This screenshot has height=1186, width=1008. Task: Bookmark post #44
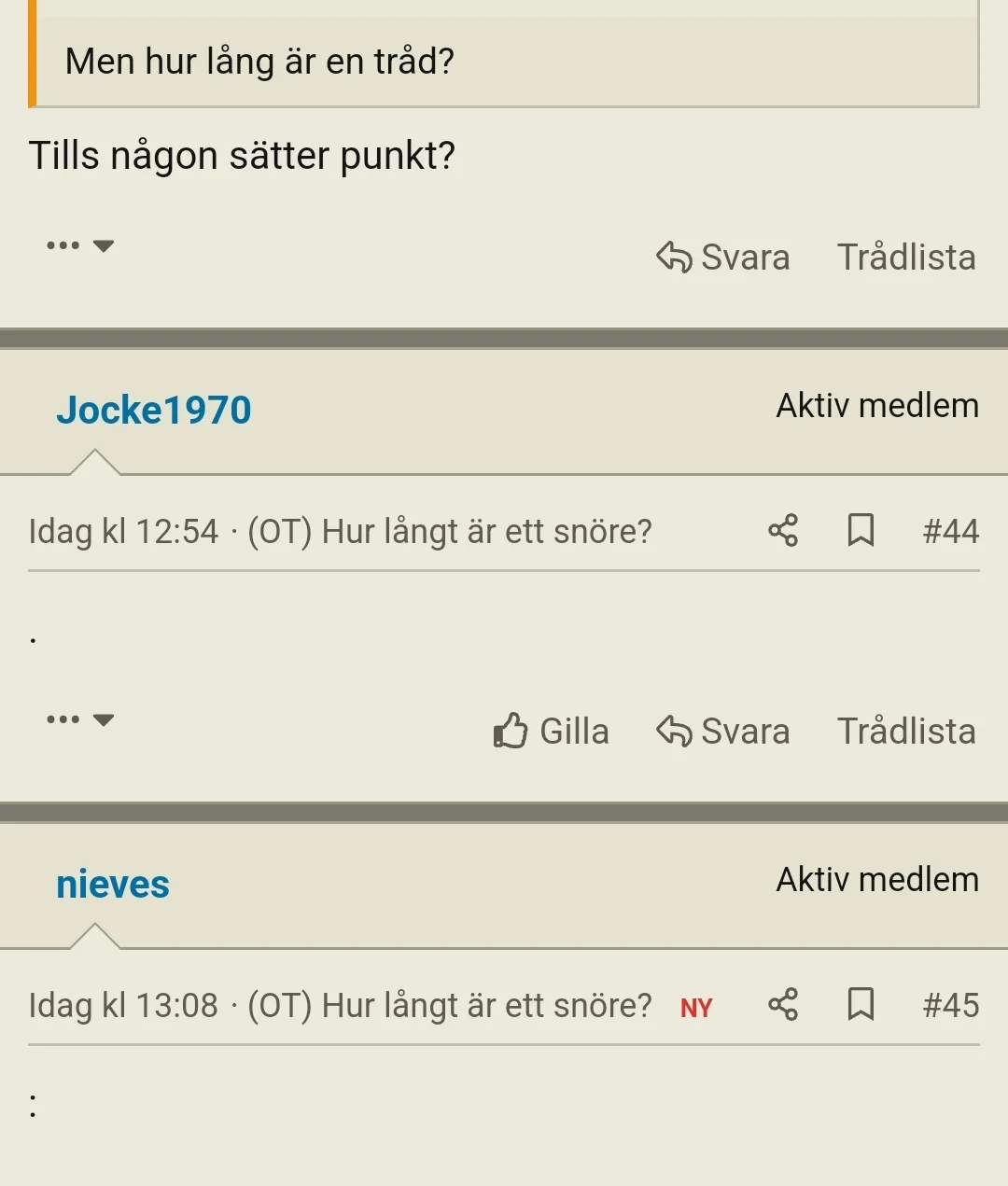point(861,530)
